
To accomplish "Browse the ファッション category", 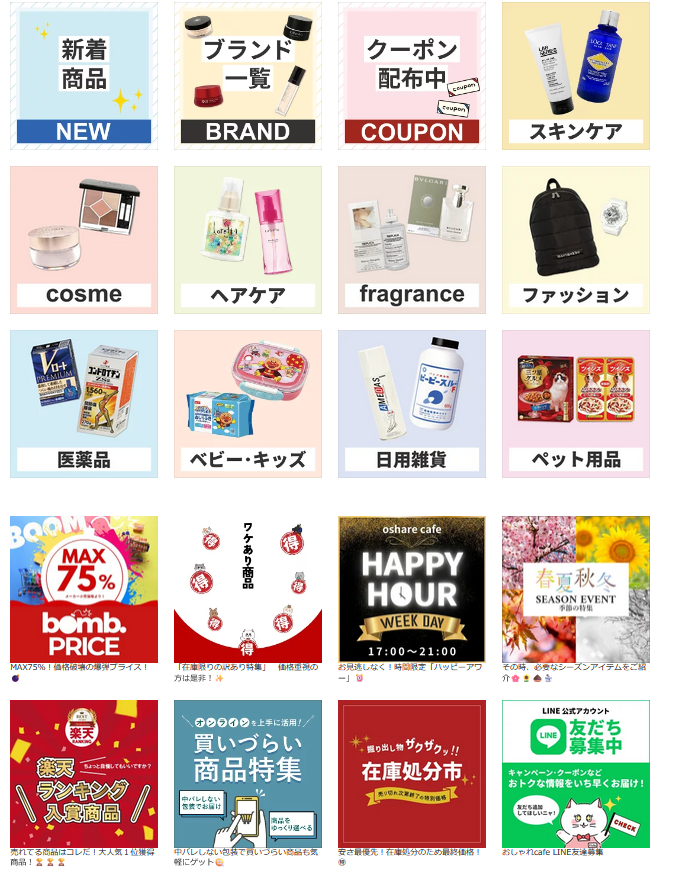I will (x=576, y=240).
